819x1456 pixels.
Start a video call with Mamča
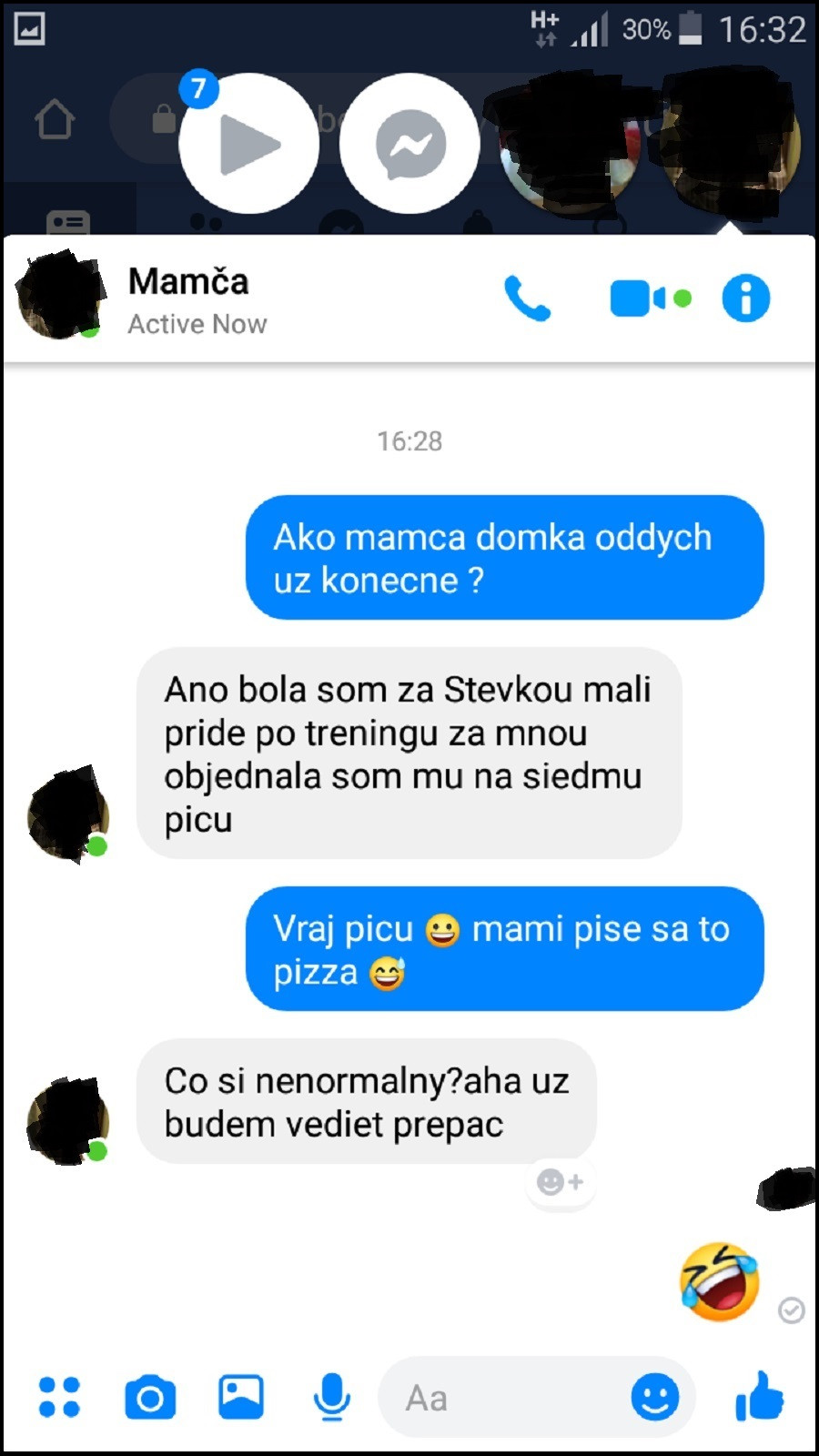click(650, 298)
